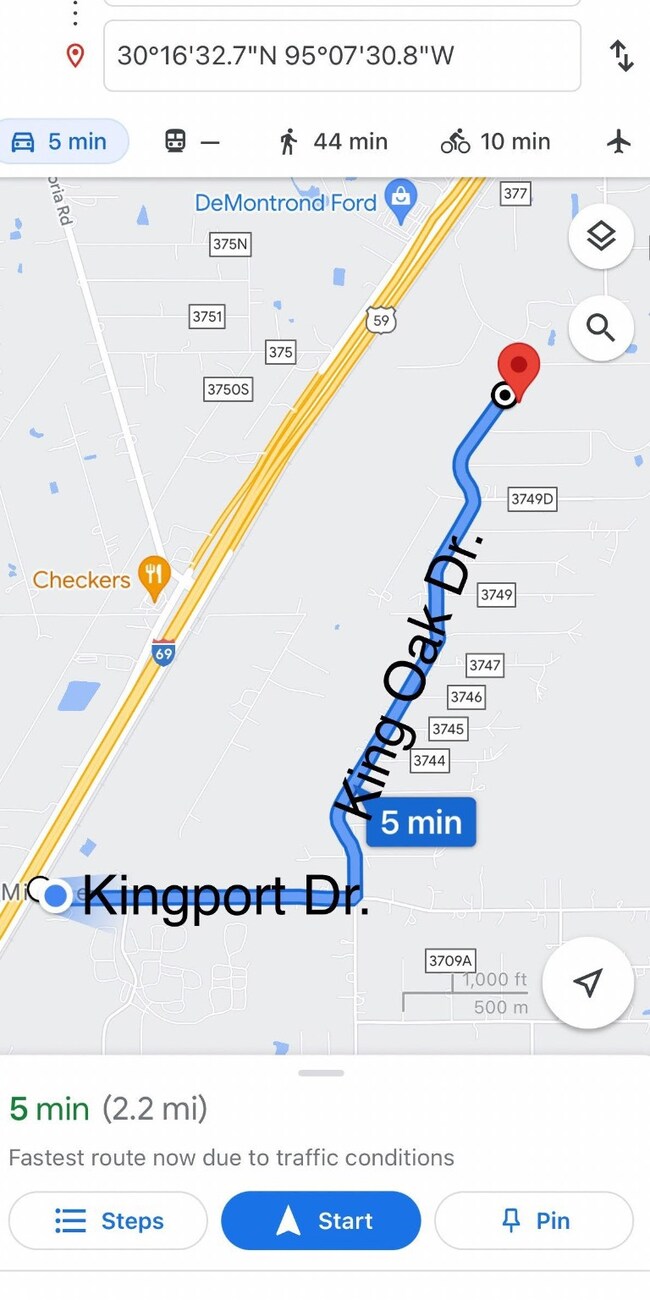View the route Steps list
650x1300 pixels.
pos(108,1221)
